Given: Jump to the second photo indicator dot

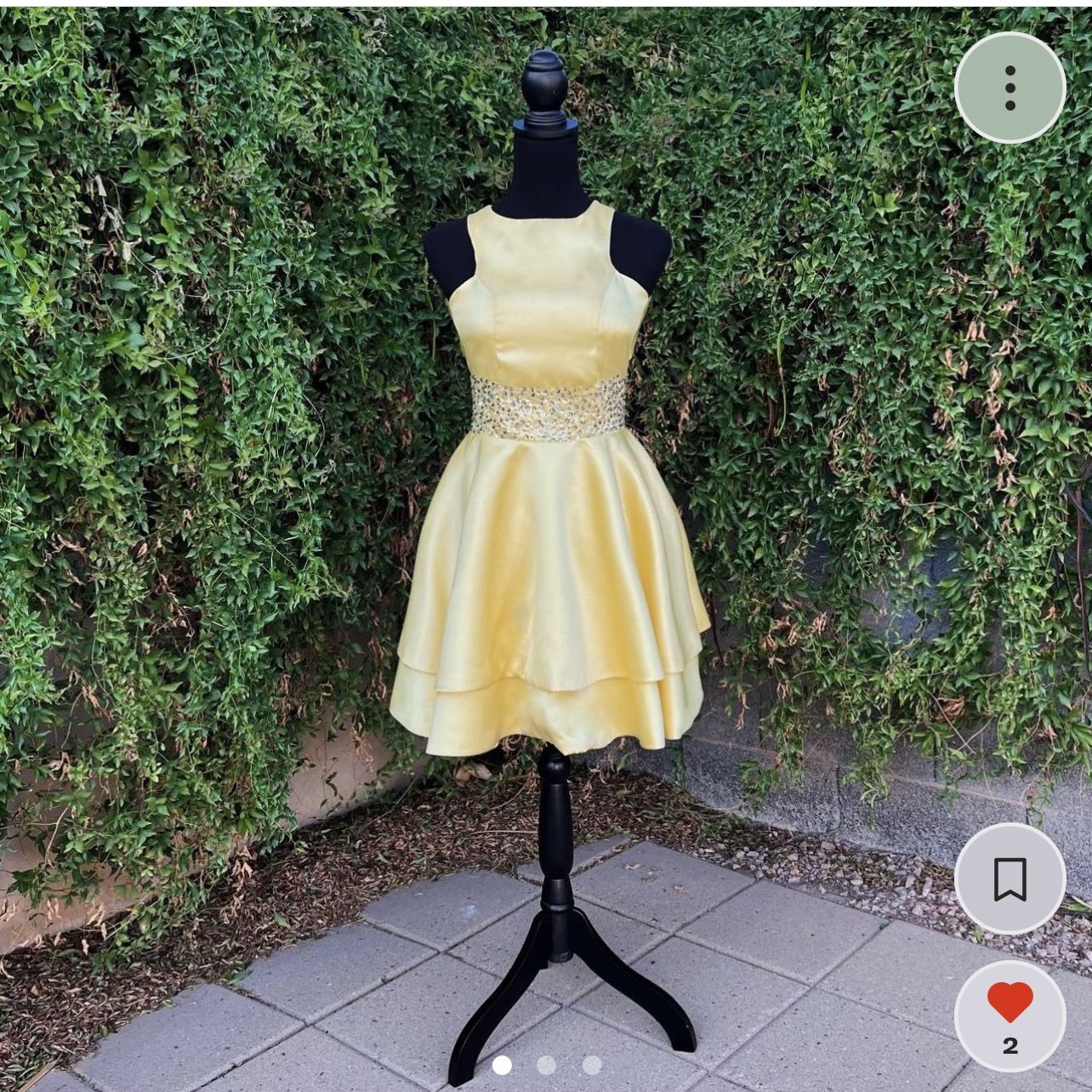Looking at the screenshot, I should pos(546,1065).
